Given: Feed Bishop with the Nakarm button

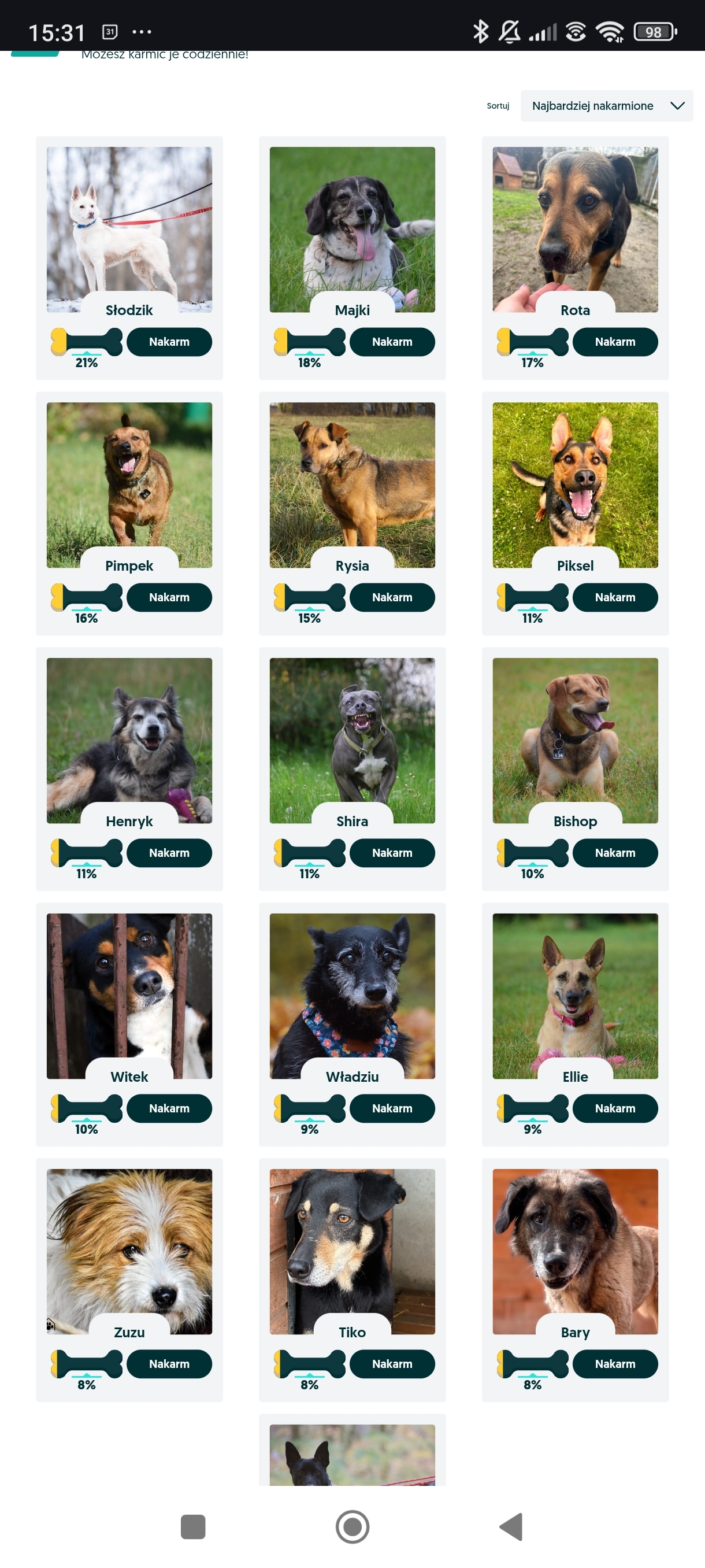Looking at the screenshot, I should (614, 853).
